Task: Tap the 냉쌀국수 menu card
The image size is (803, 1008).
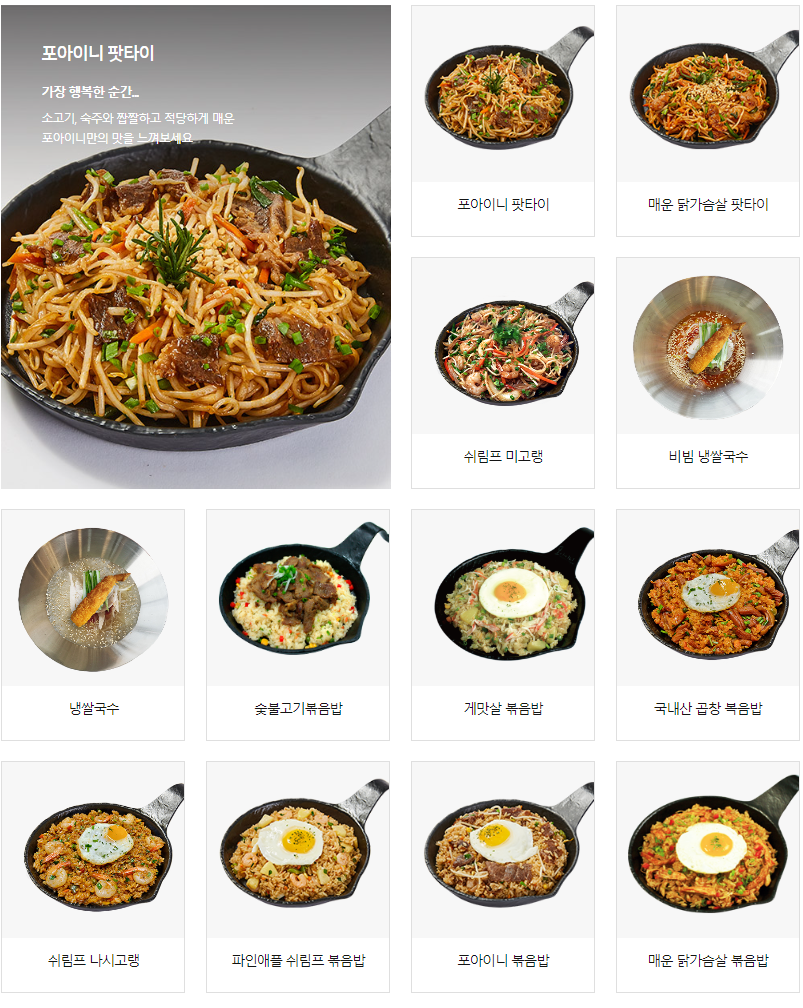Action: tap(93, 624)
